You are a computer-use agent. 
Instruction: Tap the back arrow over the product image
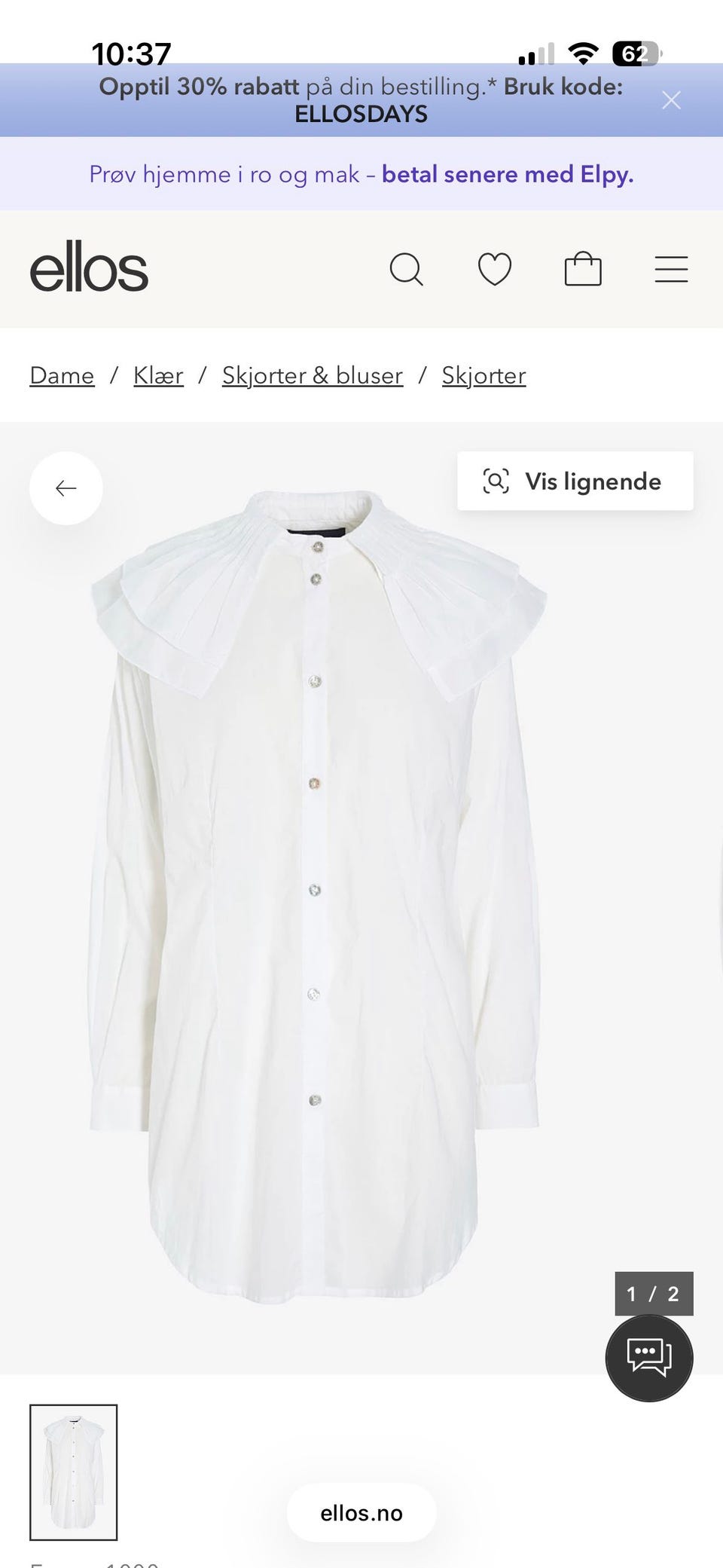pos(66,488)
